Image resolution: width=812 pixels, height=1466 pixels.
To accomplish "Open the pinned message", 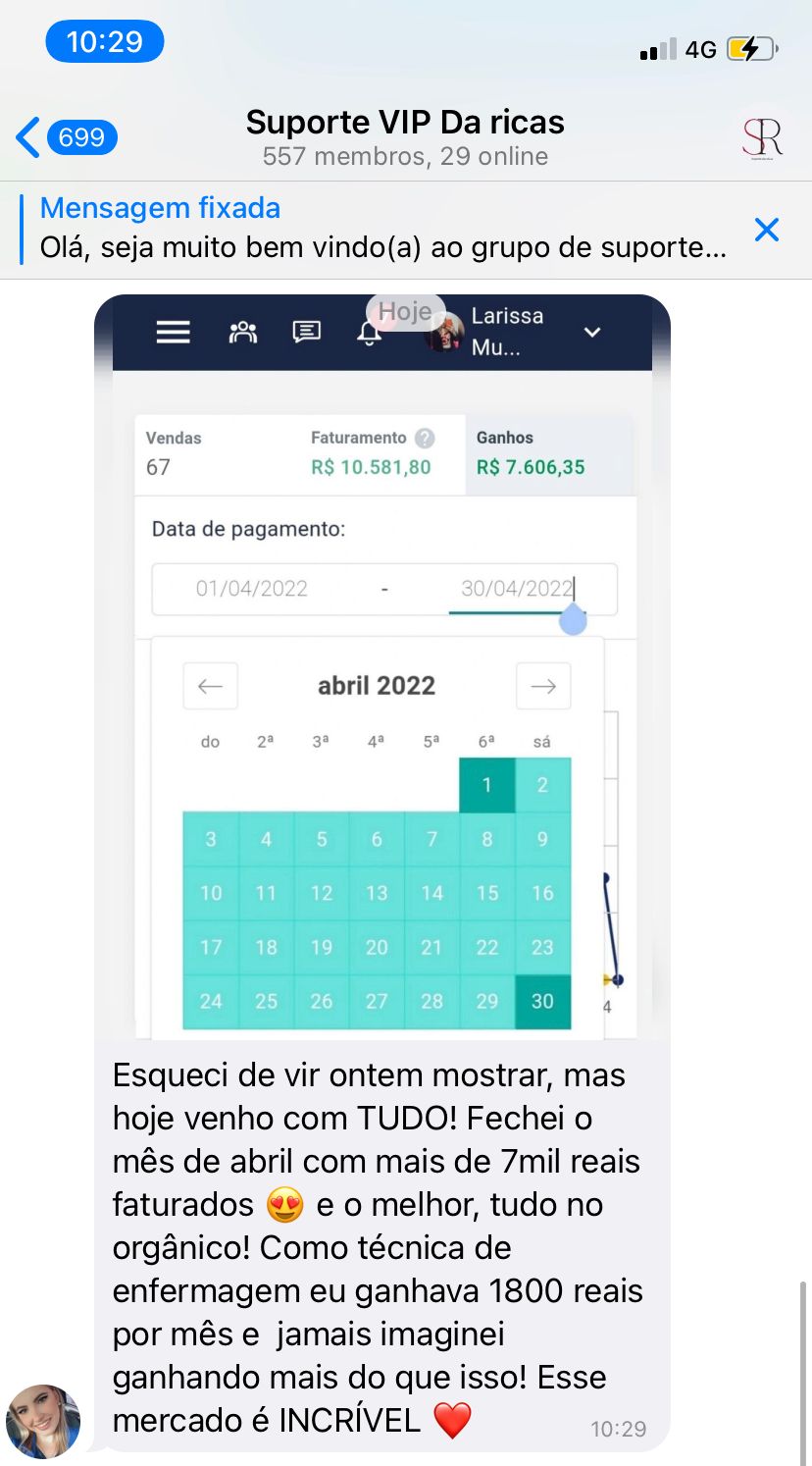I will [x=382, y=229].
